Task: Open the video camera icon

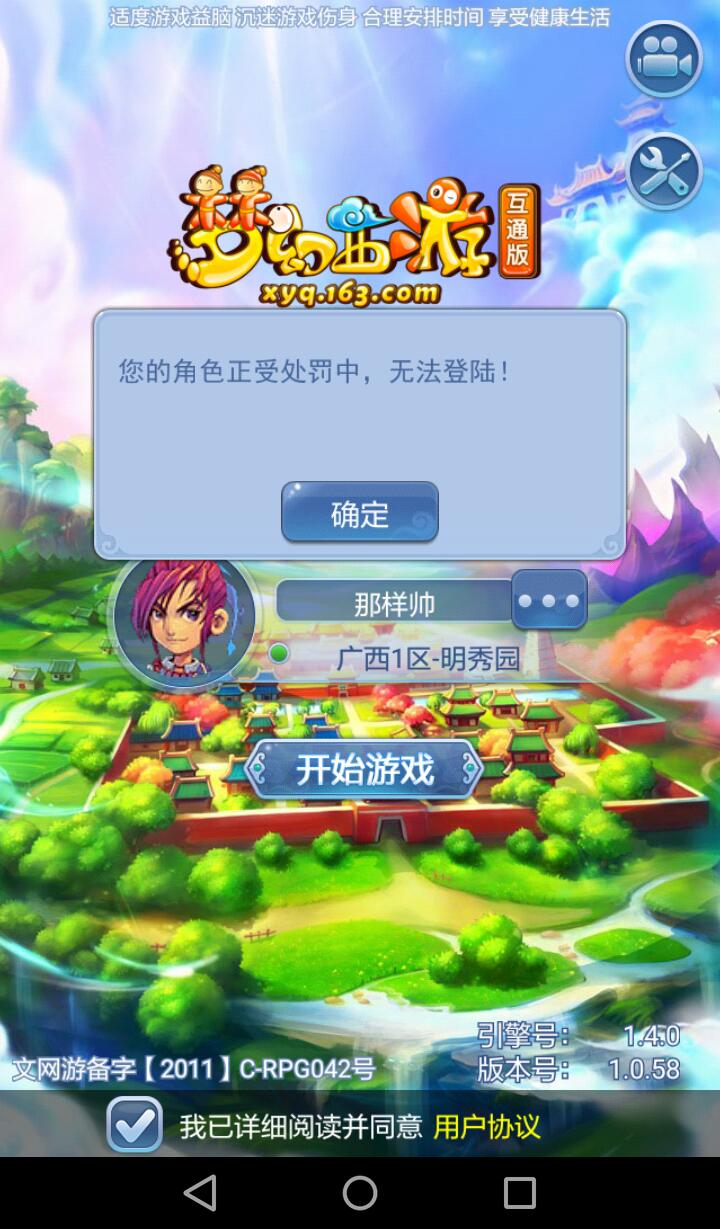Action: [x=664, y=59]
